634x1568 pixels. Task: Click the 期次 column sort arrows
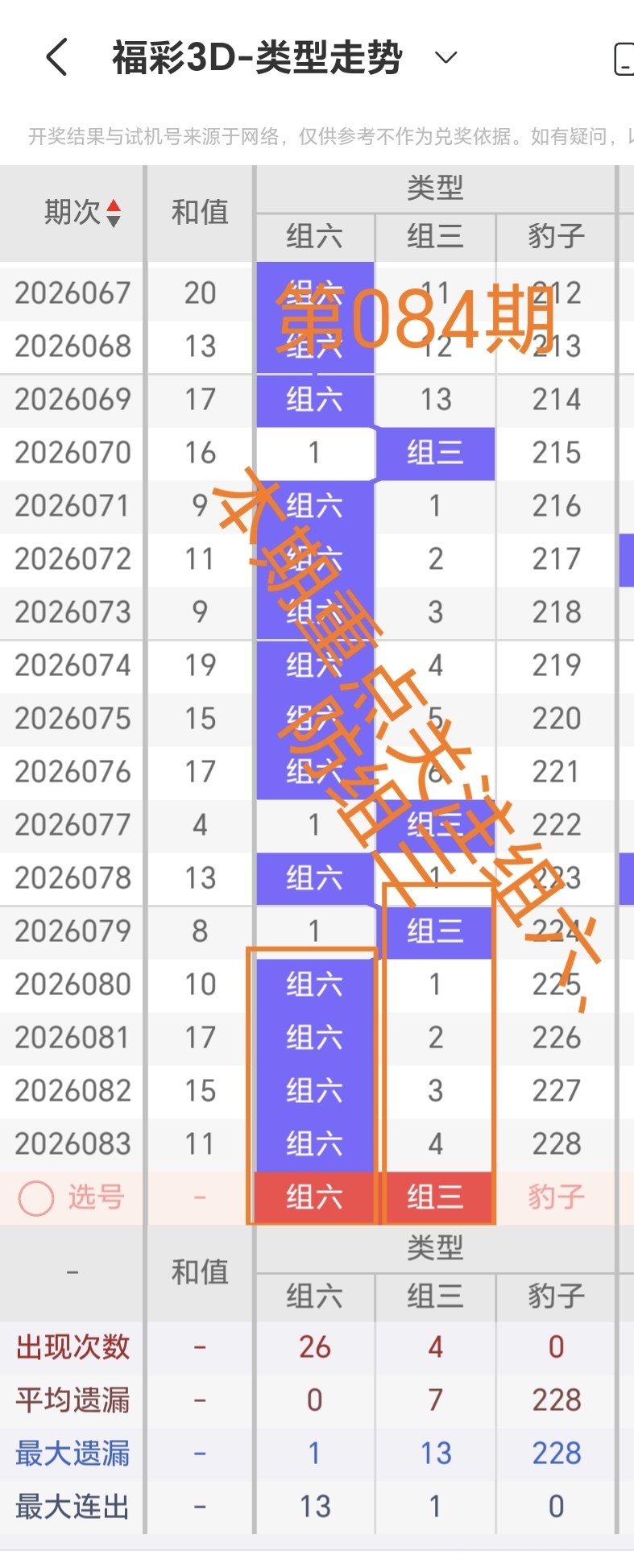click(115, 213)
